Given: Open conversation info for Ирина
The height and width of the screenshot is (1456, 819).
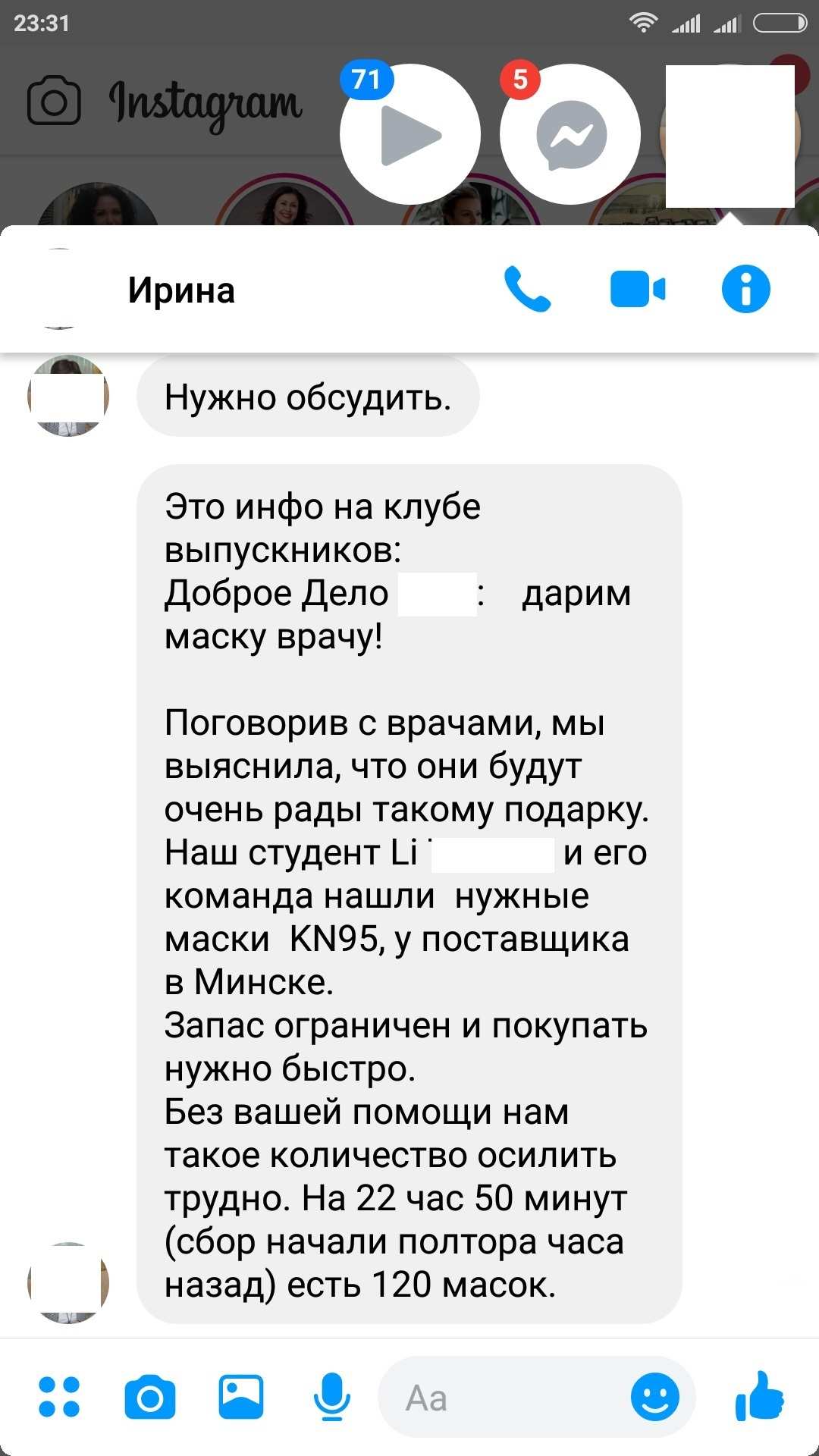Looking at the screenshot, I should [745, 290].
